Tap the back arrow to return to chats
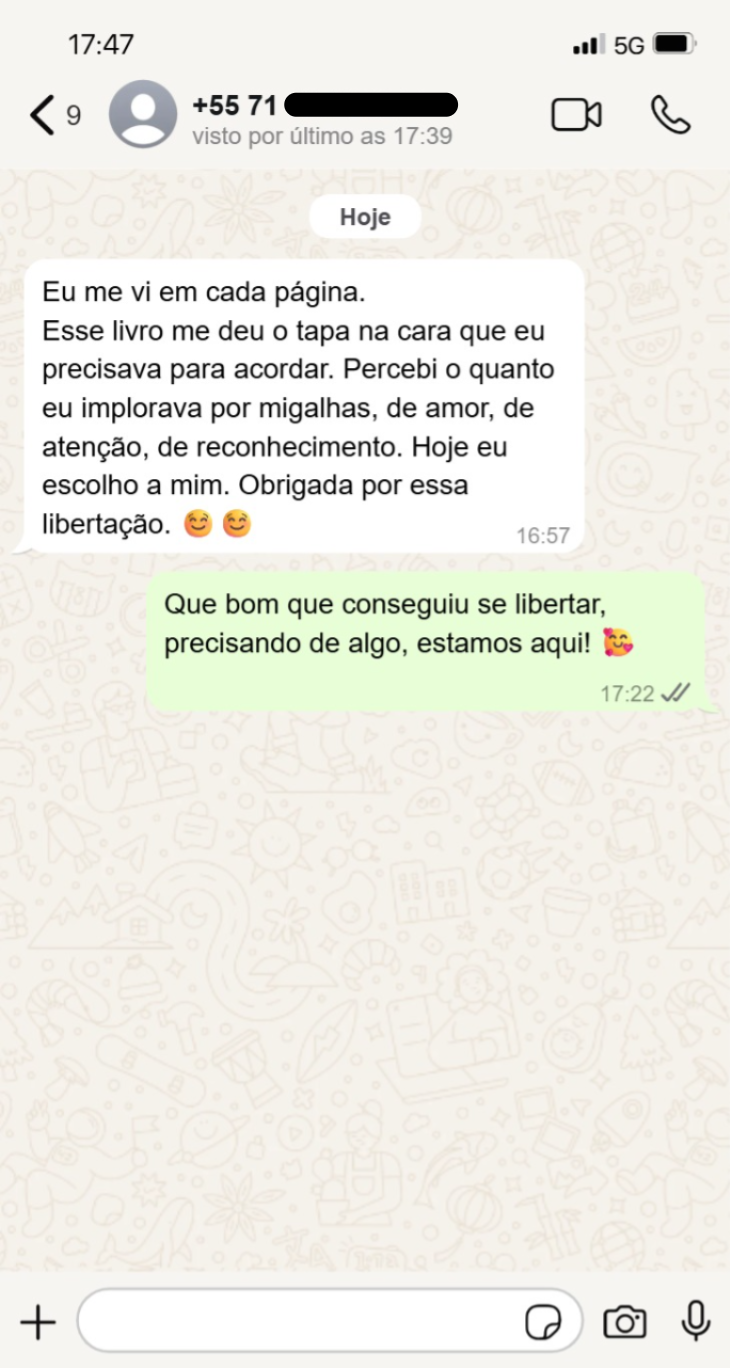Screen dimensions: 730x1368 pyautogui.click(x=41, y=115)
